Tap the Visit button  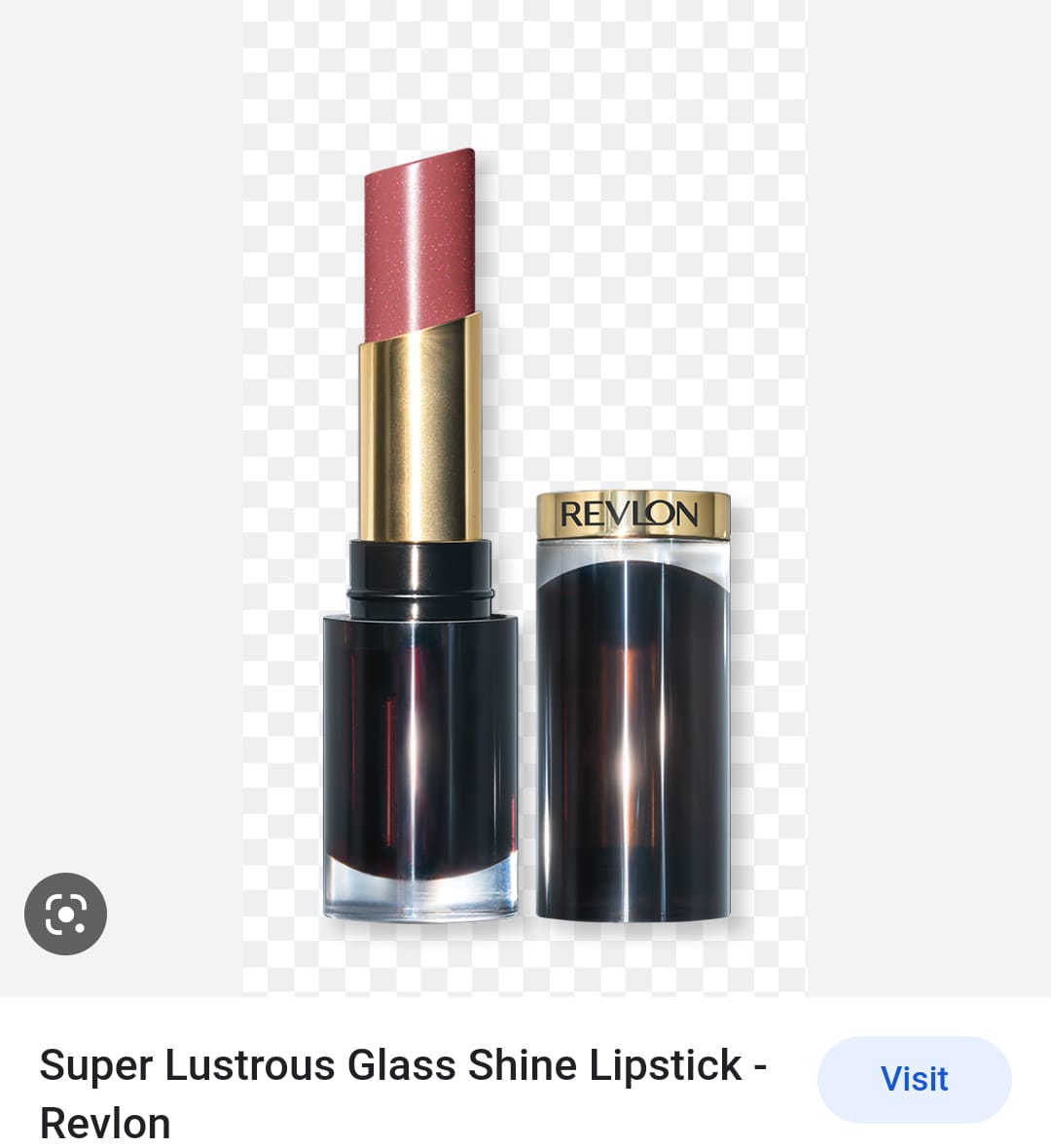(x=913, y=1079)
